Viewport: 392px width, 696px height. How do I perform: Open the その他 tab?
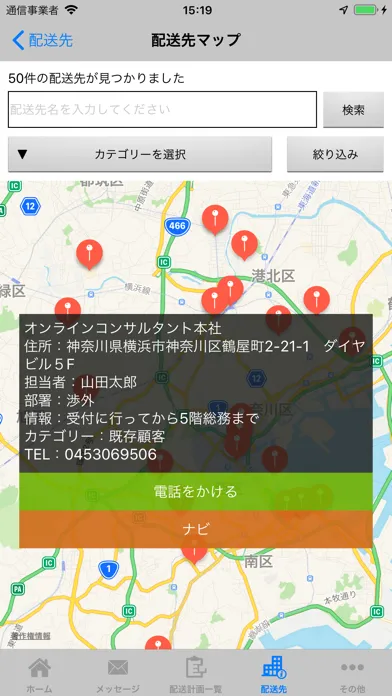click(352, 674)
